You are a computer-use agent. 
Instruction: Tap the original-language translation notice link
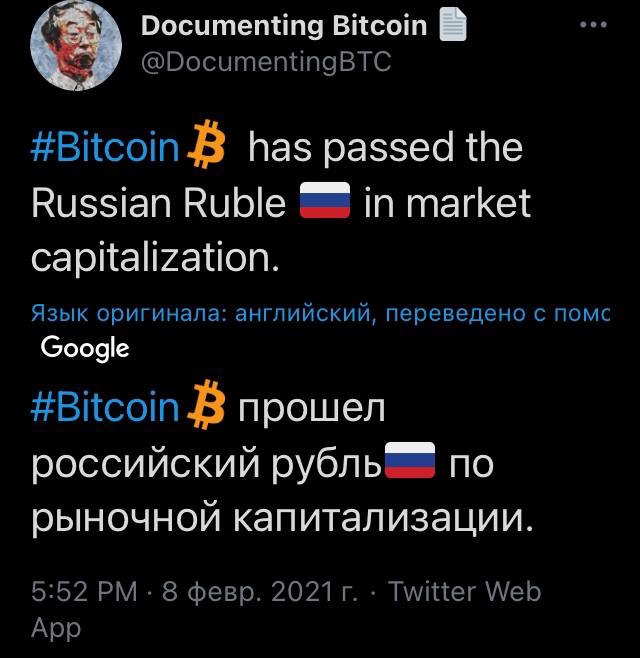(x=320, y=314)
